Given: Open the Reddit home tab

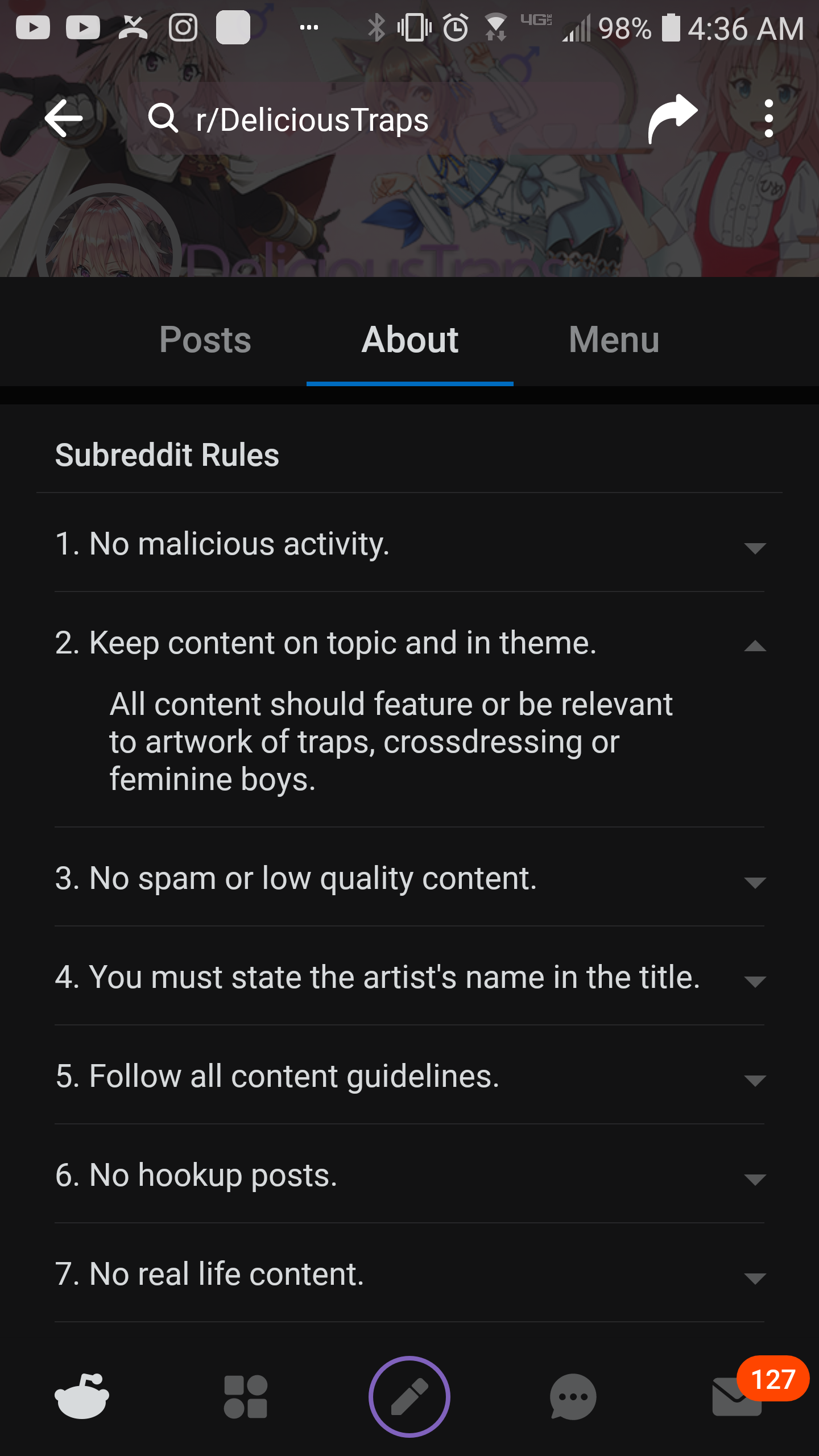Looking at the screenshot, I should click(82, 1396).
